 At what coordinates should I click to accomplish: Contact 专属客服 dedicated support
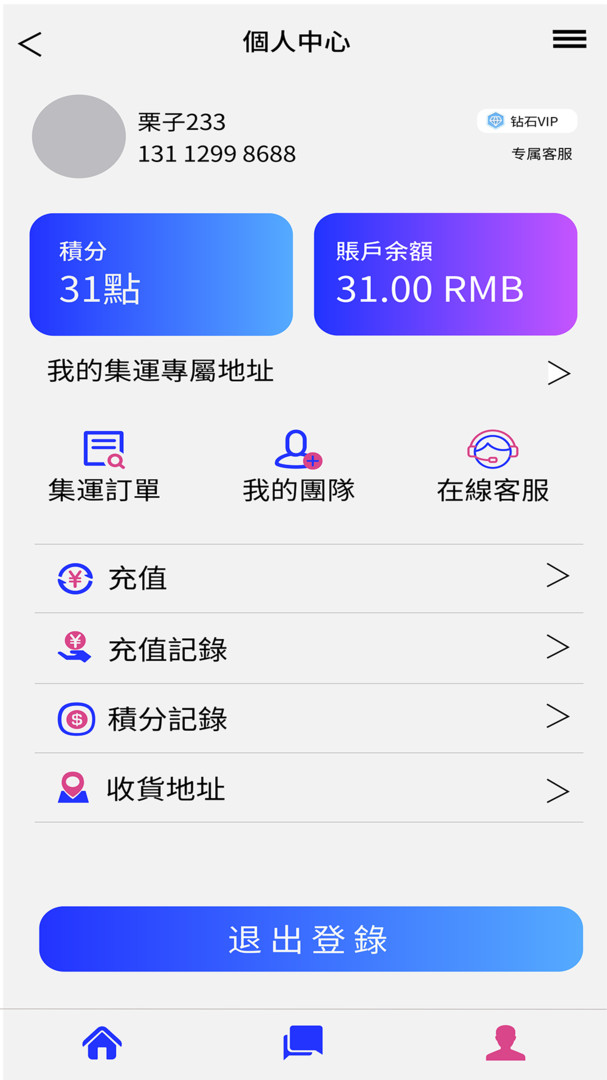click(542, 154)
